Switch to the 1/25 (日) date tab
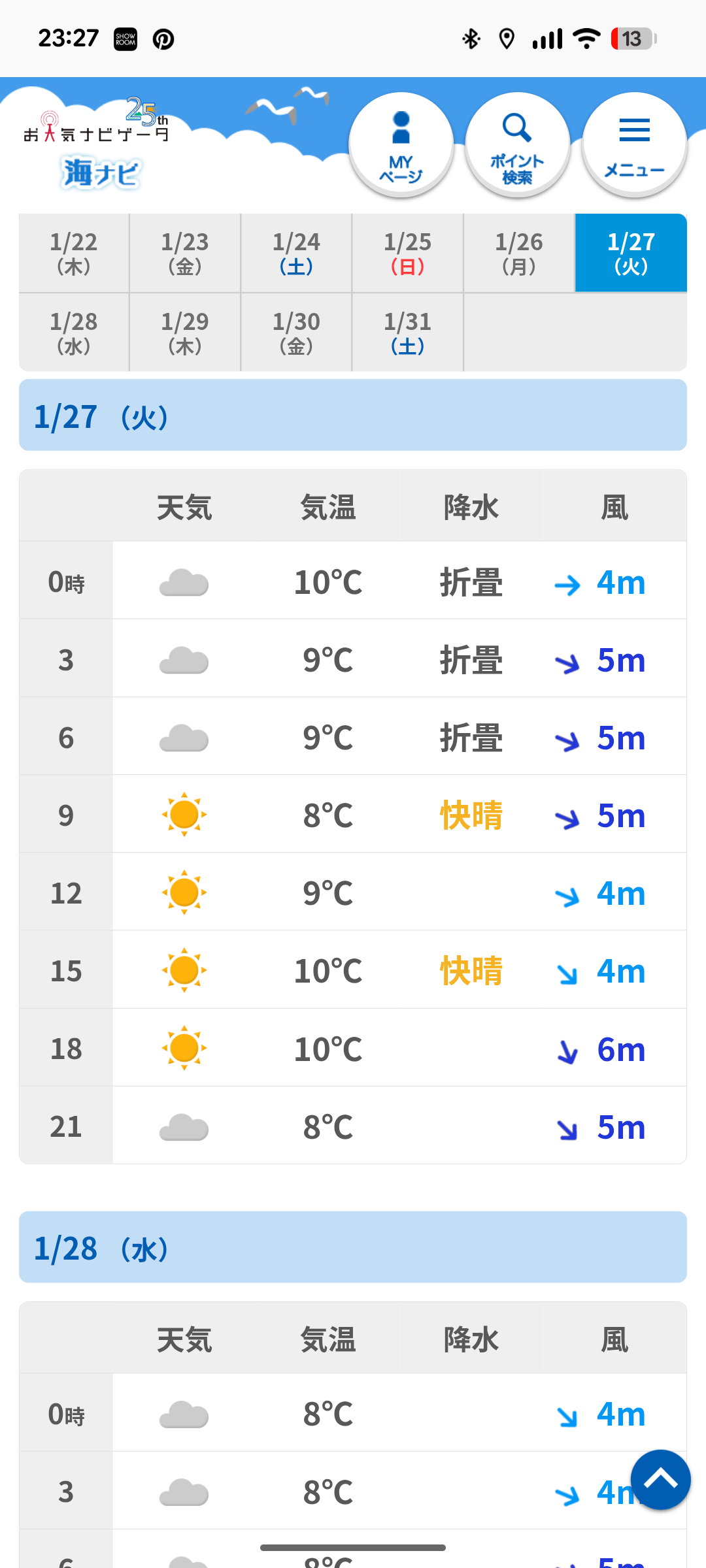 [x=407, y=253]
